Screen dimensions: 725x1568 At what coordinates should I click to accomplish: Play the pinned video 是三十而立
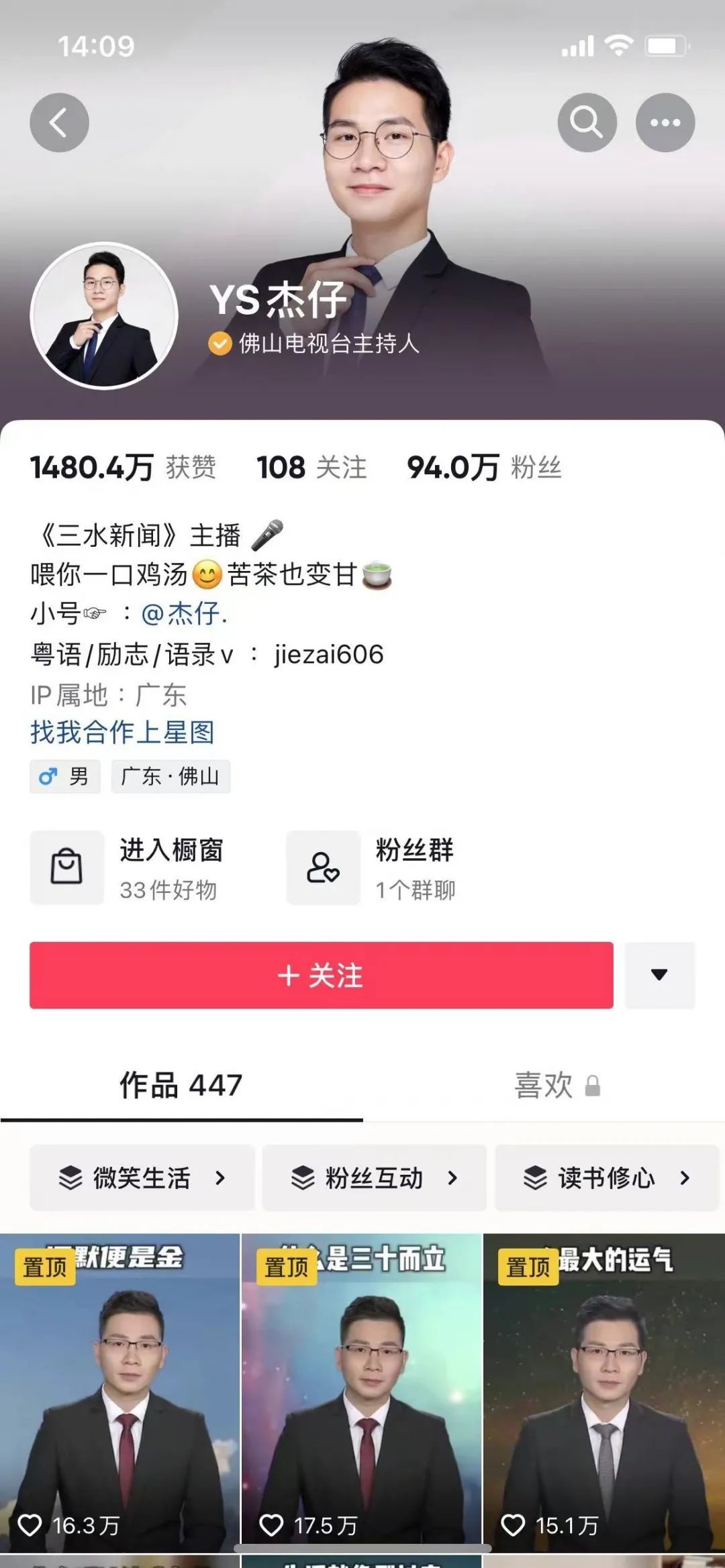point(361,1392)
